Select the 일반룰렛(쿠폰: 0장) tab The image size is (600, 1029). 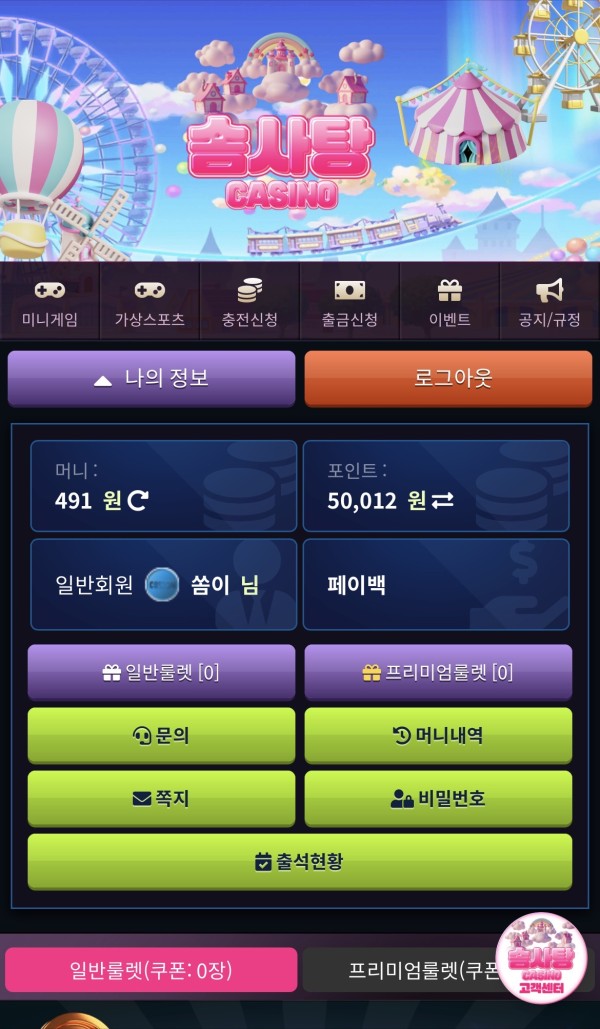(x=151, y=969)
